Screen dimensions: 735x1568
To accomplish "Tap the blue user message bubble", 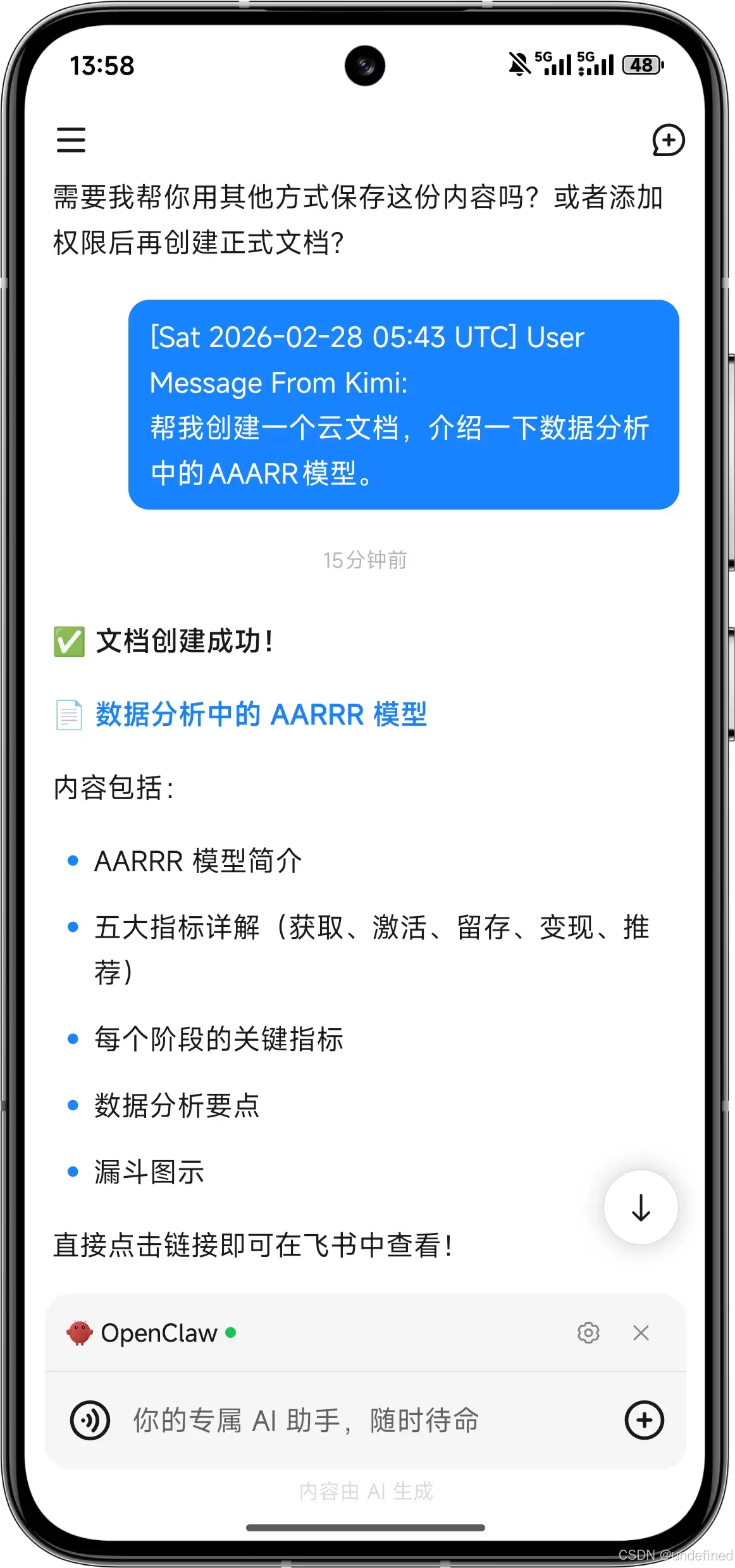I will [x=404, y=405].
